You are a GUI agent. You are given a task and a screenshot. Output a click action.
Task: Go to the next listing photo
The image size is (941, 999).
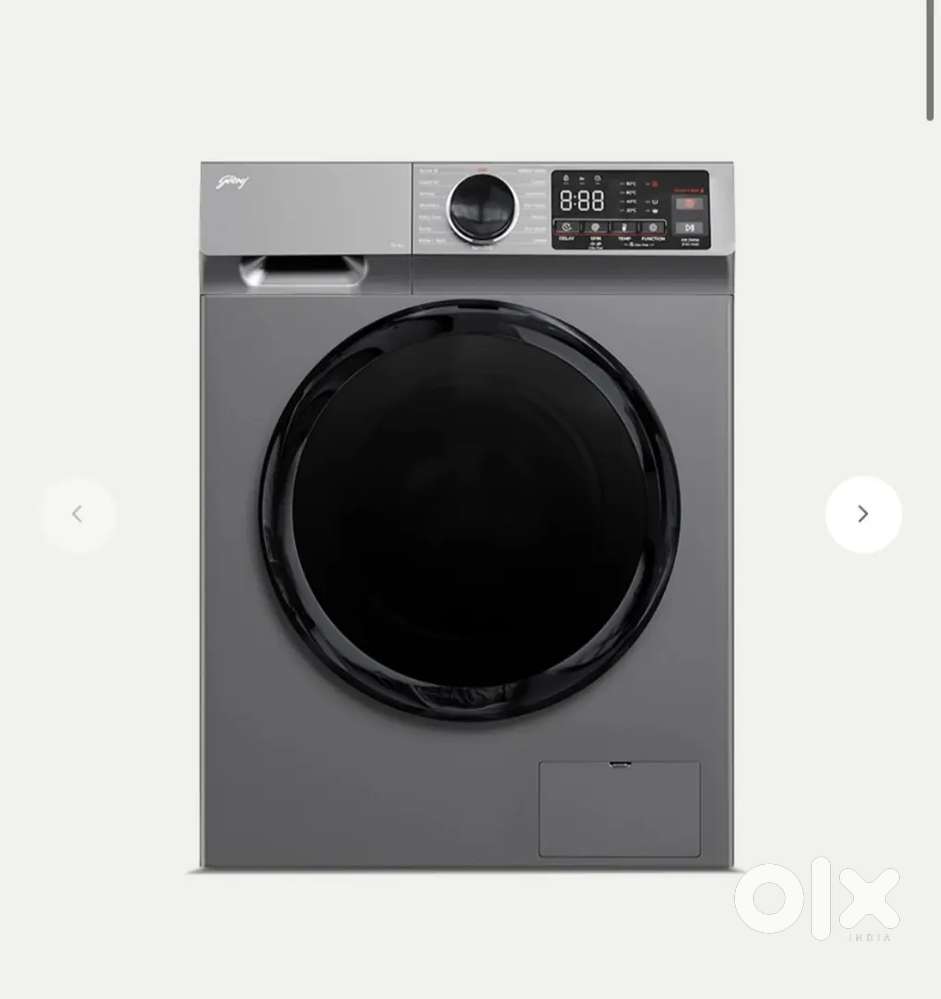[863, 514]
